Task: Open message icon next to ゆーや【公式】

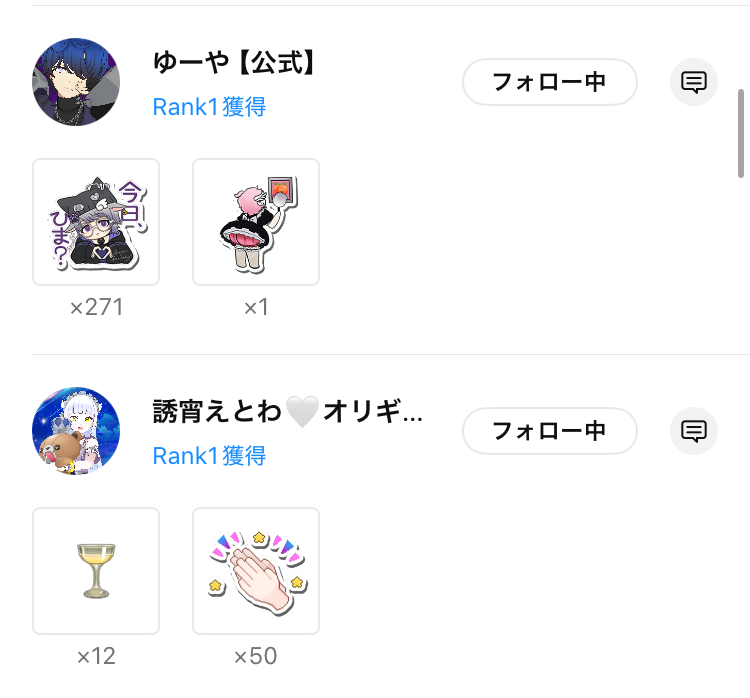Action: click(694, 82)
